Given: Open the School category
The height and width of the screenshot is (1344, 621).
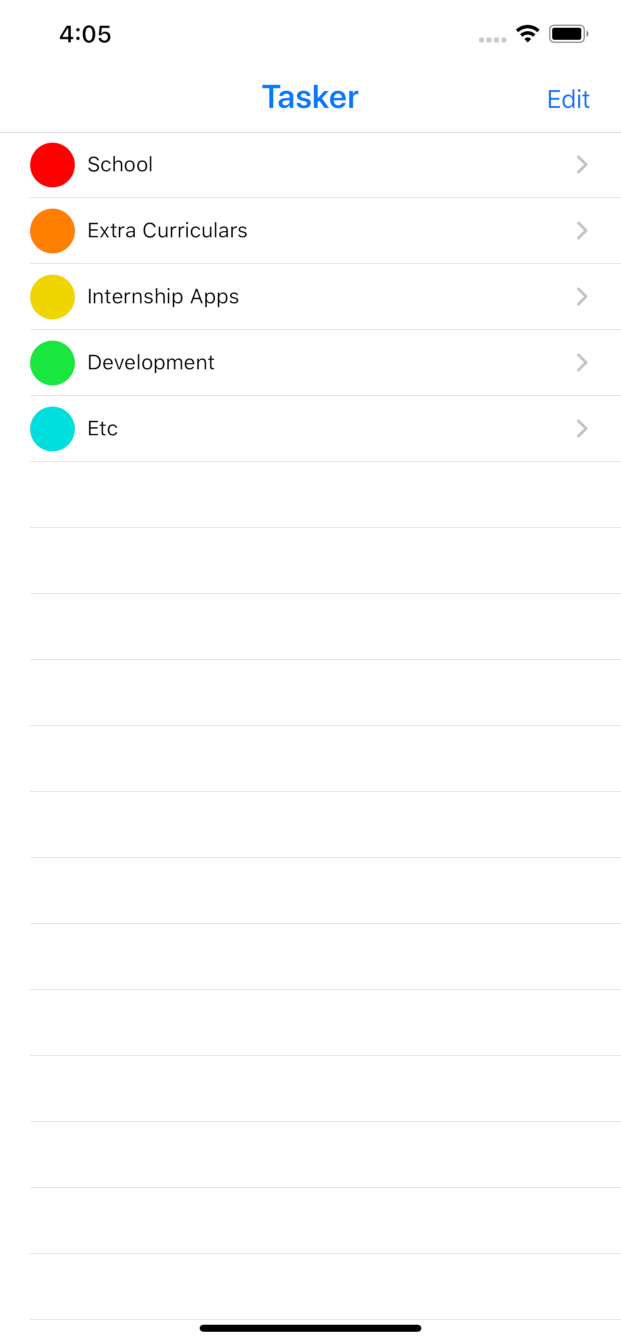Looking at the screenshot, I should (x=310, y=165).
